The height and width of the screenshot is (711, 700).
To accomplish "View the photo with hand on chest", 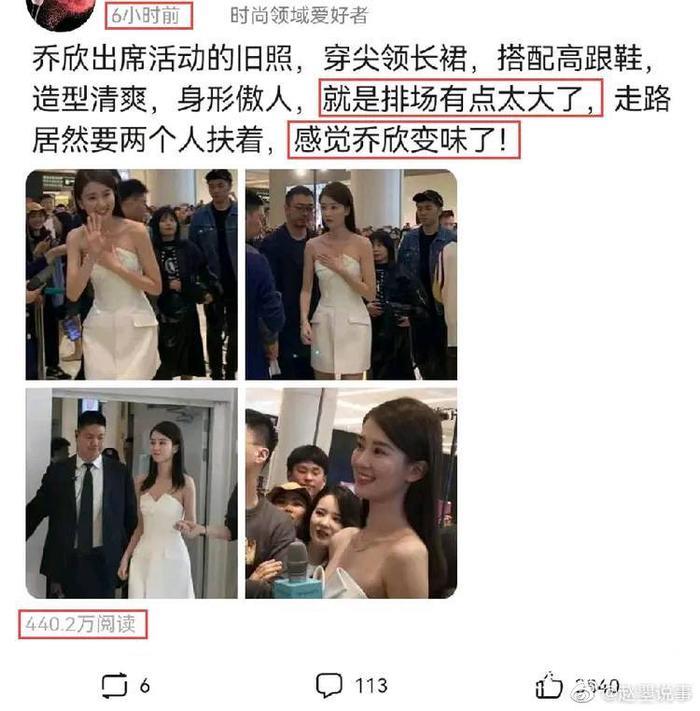I will [350, 275].
